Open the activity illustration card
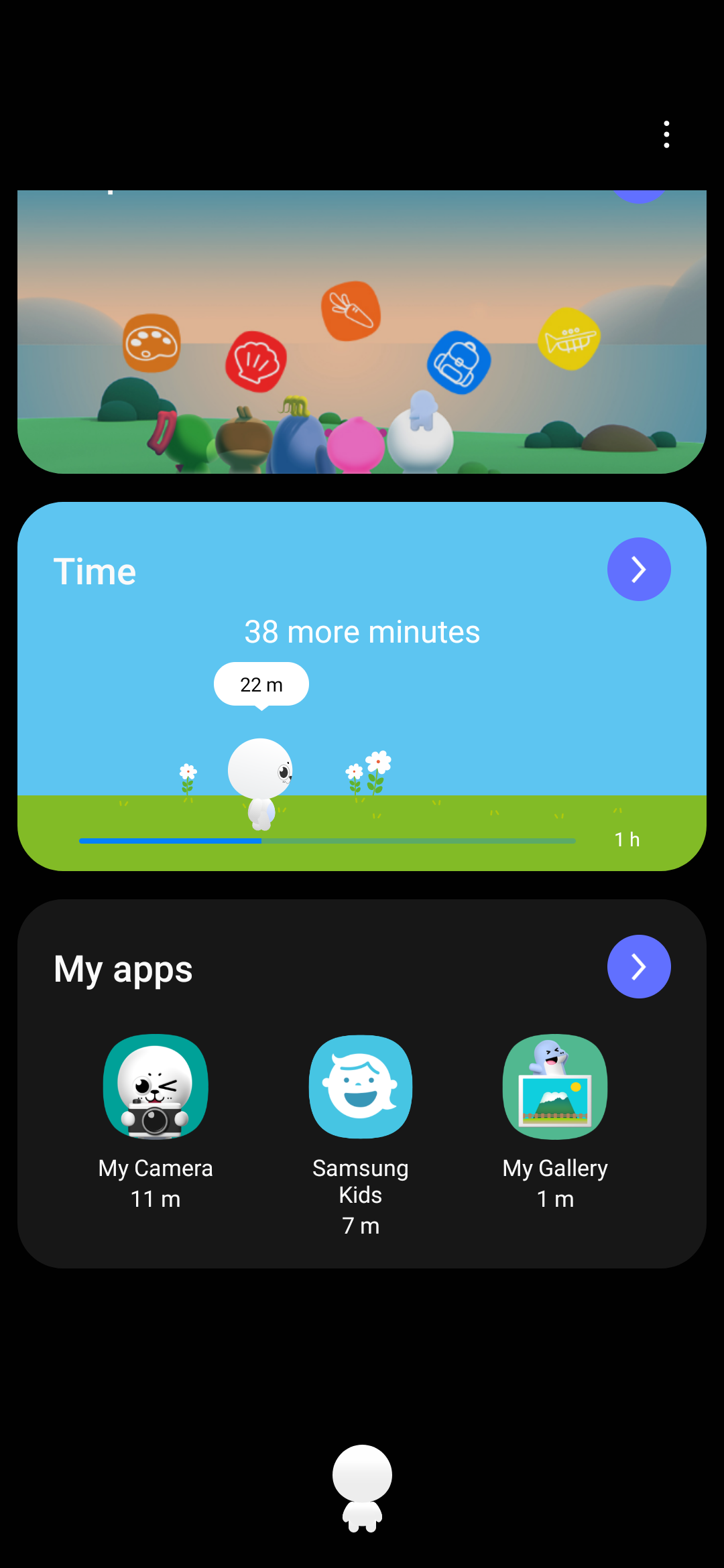Viewport: 724px width, 1568px height. pyautogui.click(x=362, y=332)
